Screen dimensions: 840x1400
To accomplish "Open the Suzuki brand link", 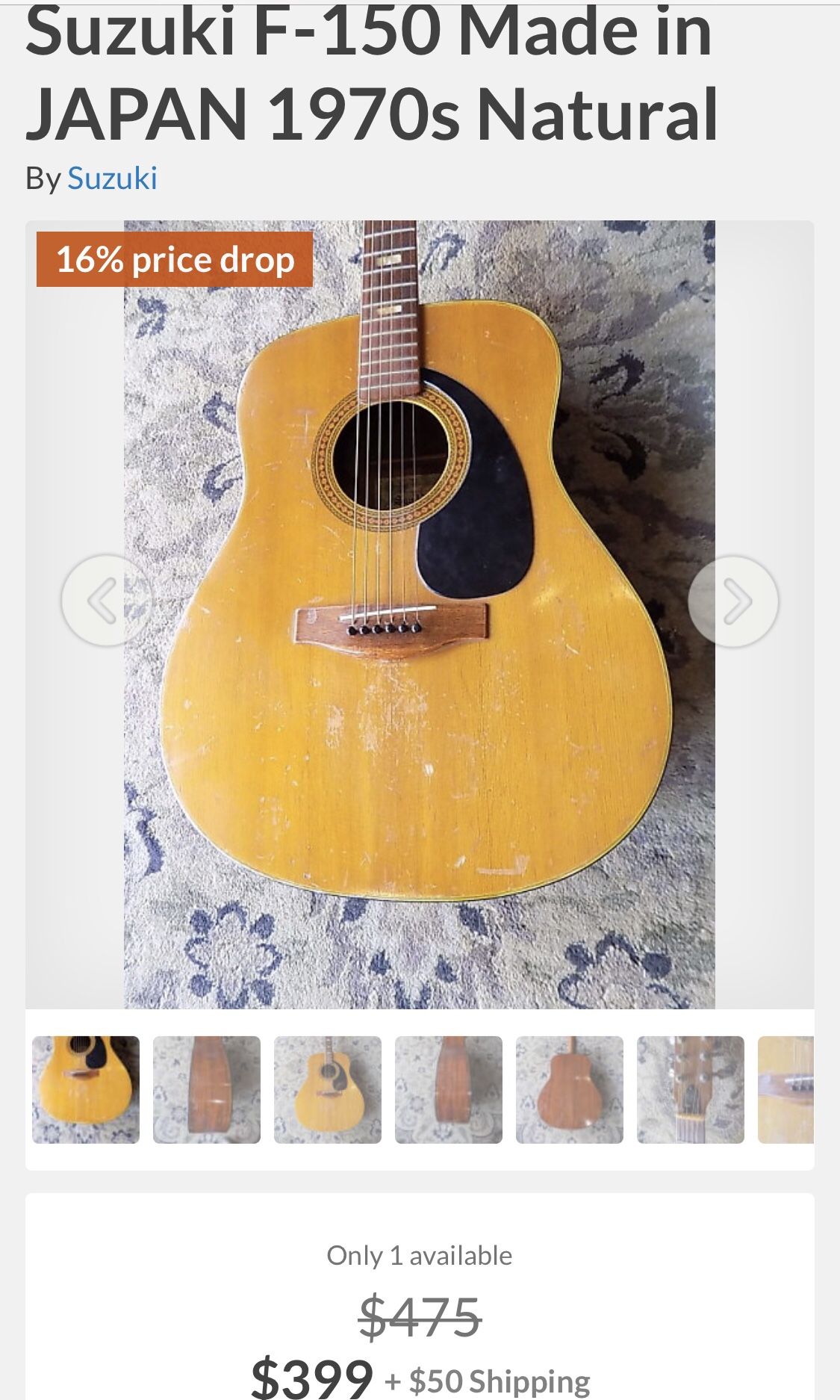I will pyautogui.click(x=112, y=178).
